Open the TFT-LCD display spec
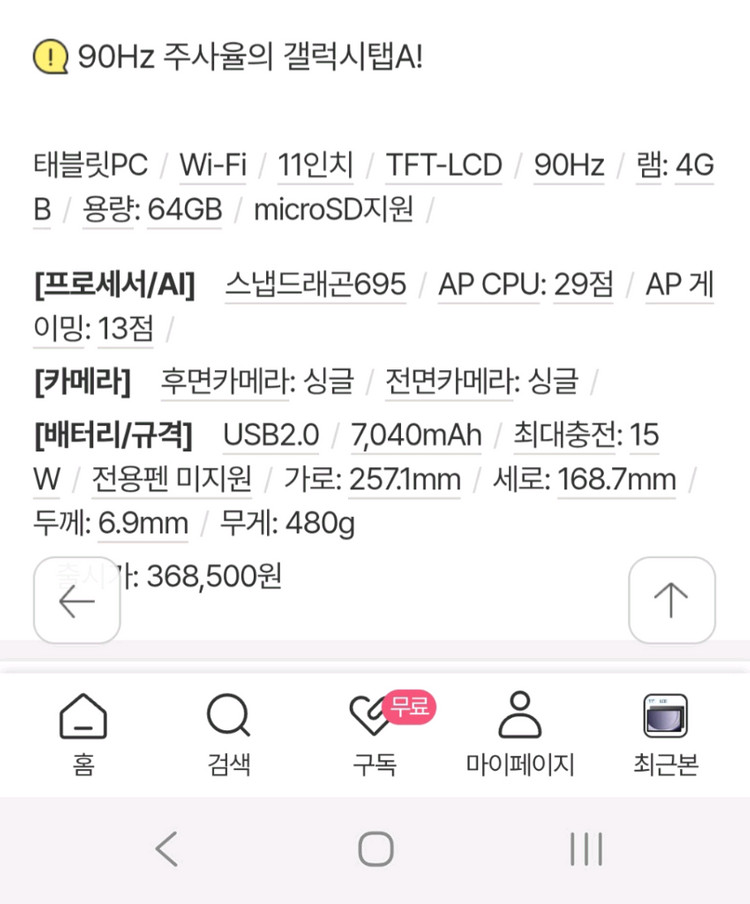This screenshot has height=904, width=750. click(x=444, y=165)
